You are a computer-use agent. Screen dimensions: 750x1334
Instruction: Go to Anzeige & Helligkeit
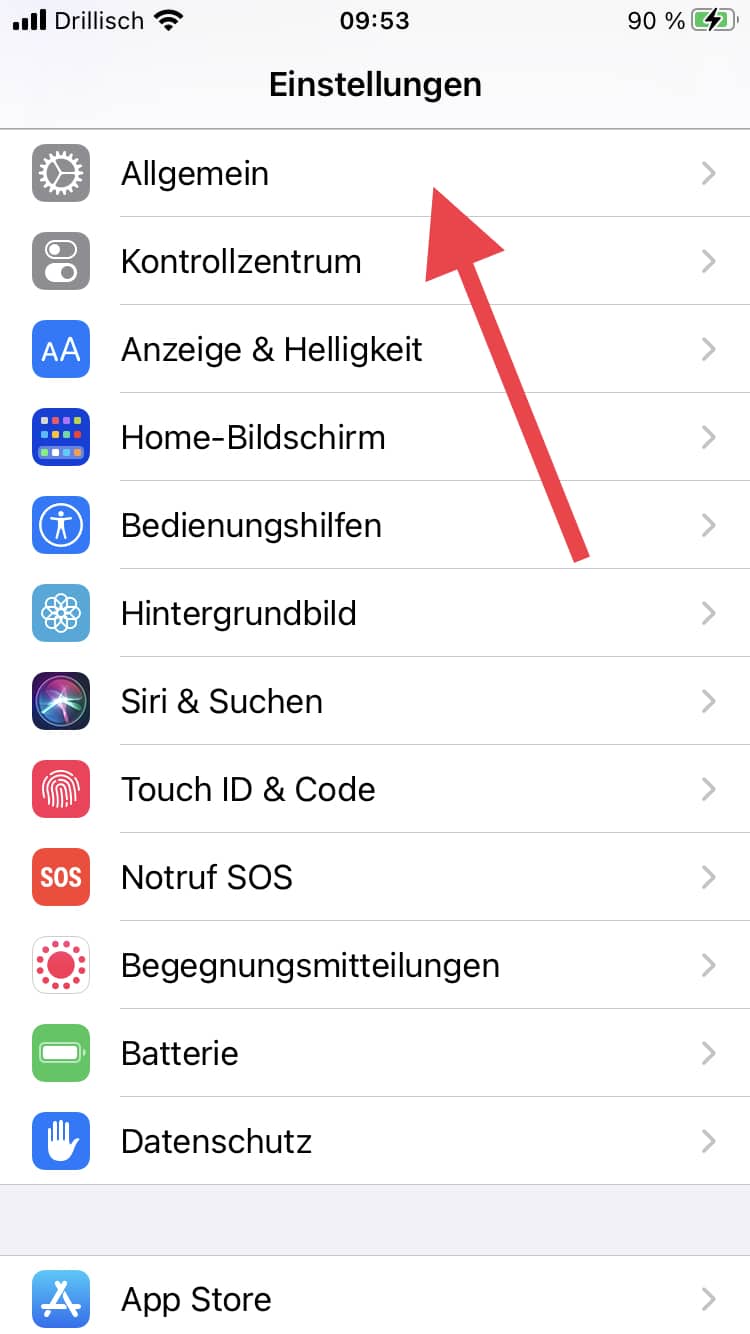[x=272, y=350]
